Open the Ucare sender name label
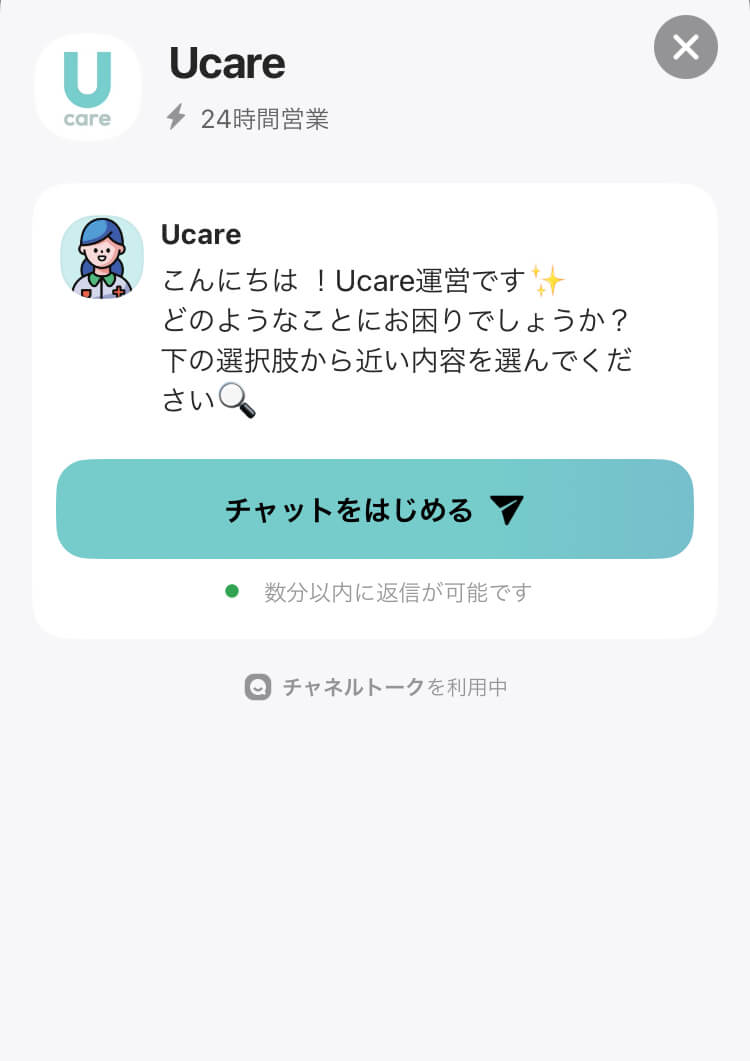The height and width of the screenshot is (1061, 750). [x=200, y=235]
